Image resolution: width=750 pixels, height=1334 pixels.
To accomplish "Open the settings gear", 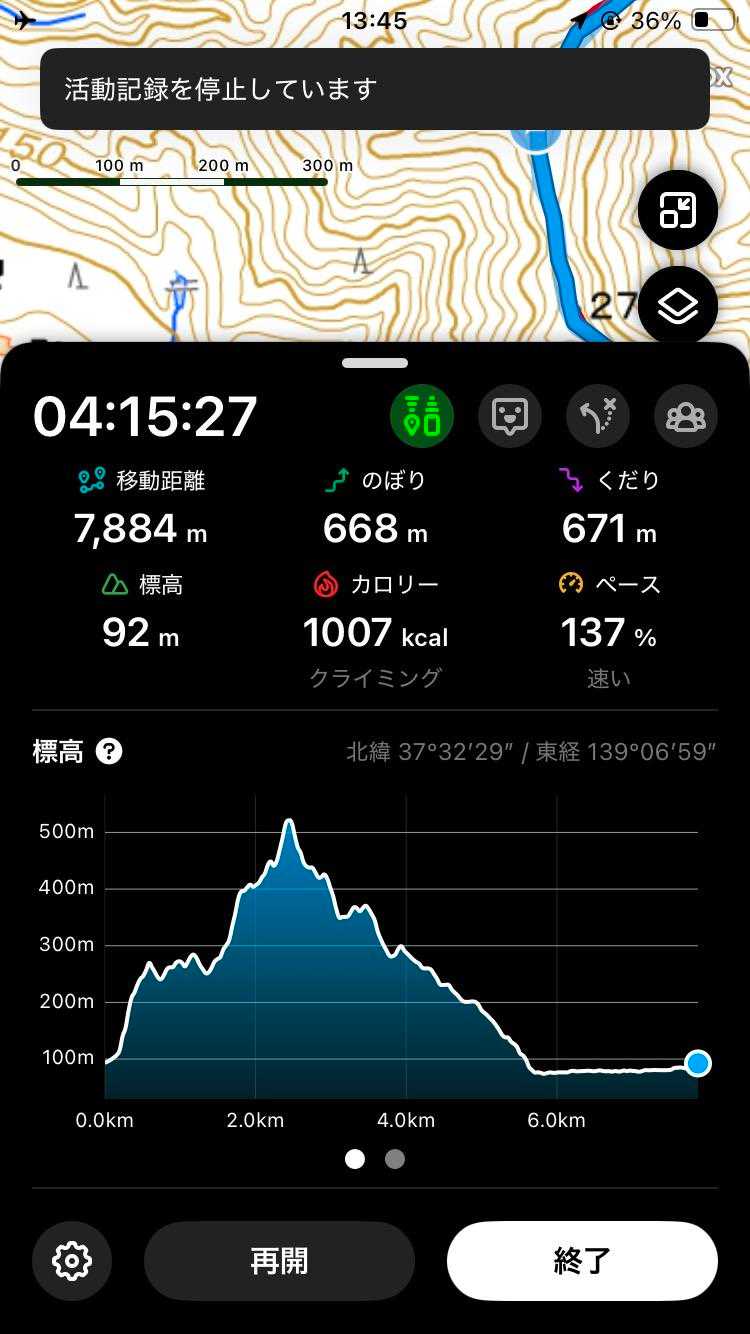I will [72, 1261].
